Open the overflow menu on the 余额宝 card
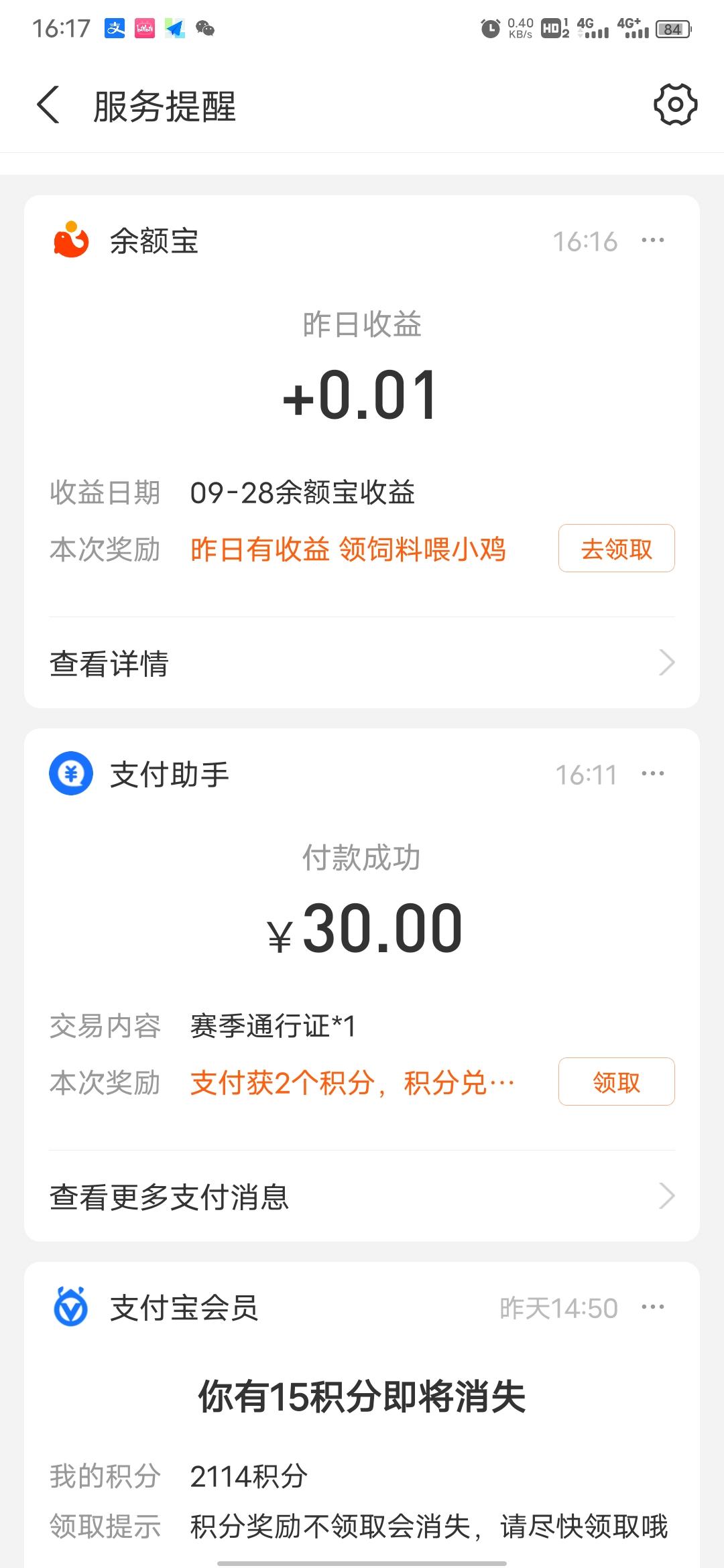 [x=652, y=239]
